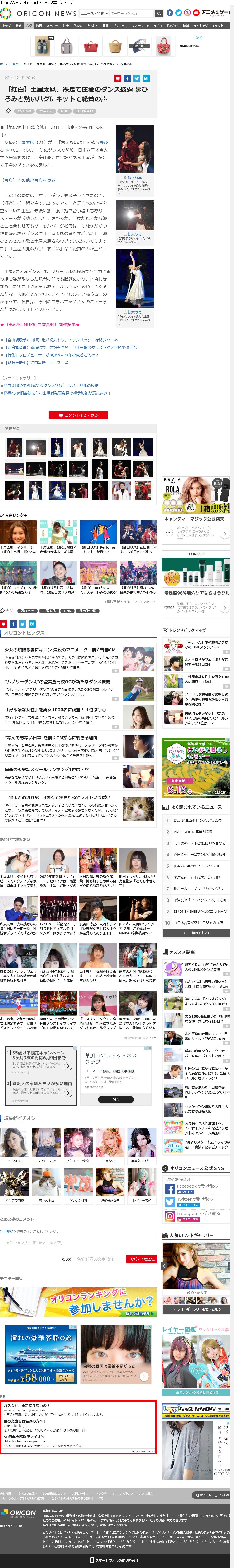Open the 映画 navigation tab
Screen dimensions: 234x1568
tap(39, 26)
